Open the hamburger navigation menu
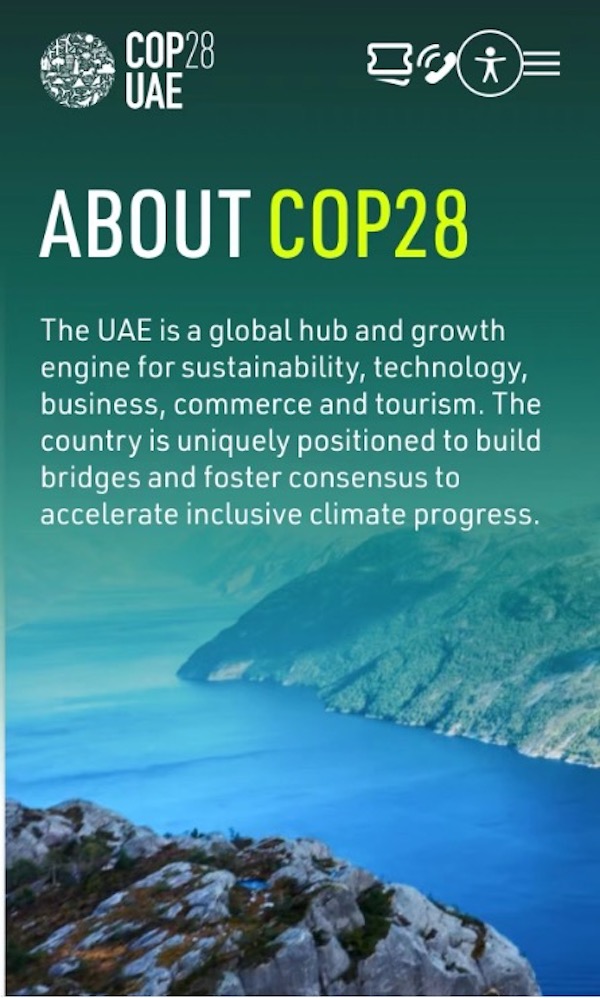This screenshot has height=998, width=600. (542, 64)
